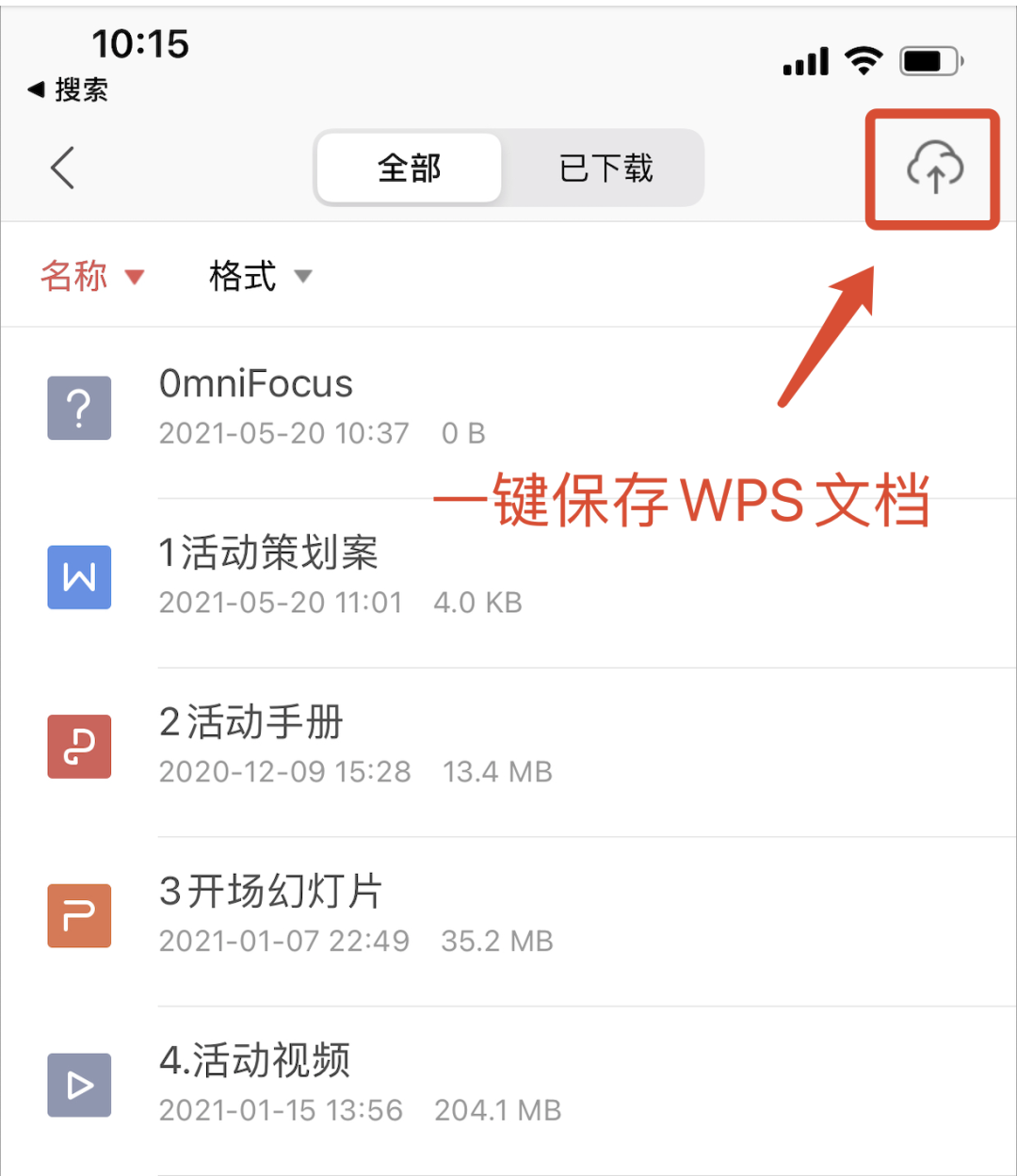Go back with the left arrow

63,169
